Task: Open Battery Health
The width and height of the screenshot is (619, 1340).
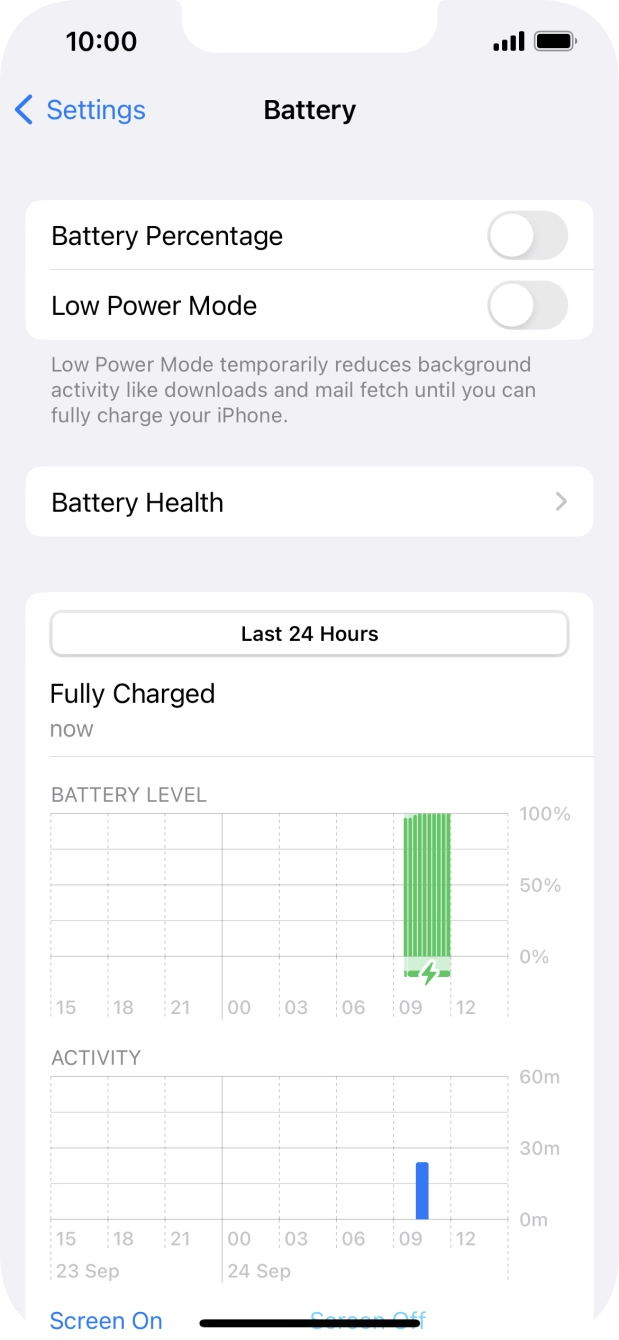Action: coord(309,502)
